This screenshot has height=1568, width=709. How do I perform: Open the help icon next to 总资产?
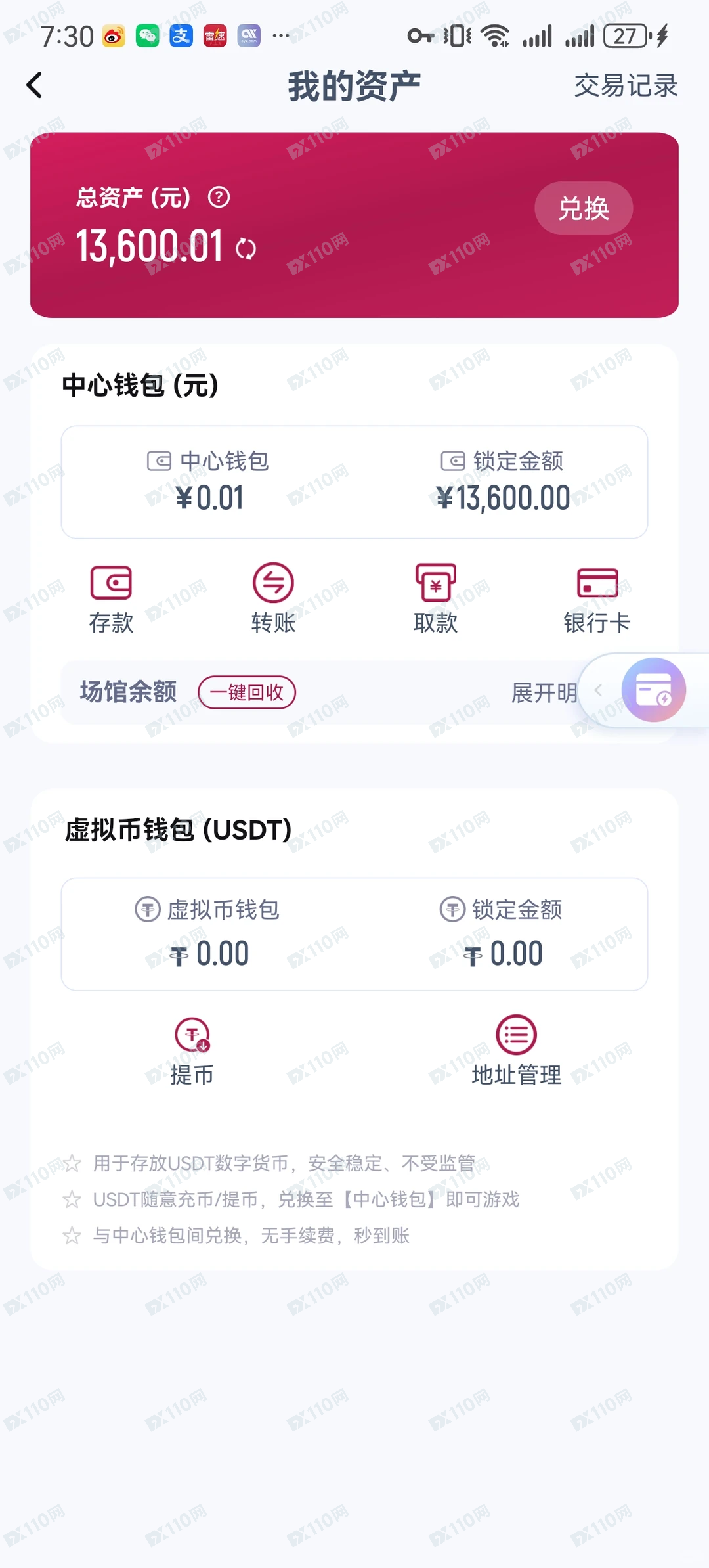point(219,197)
